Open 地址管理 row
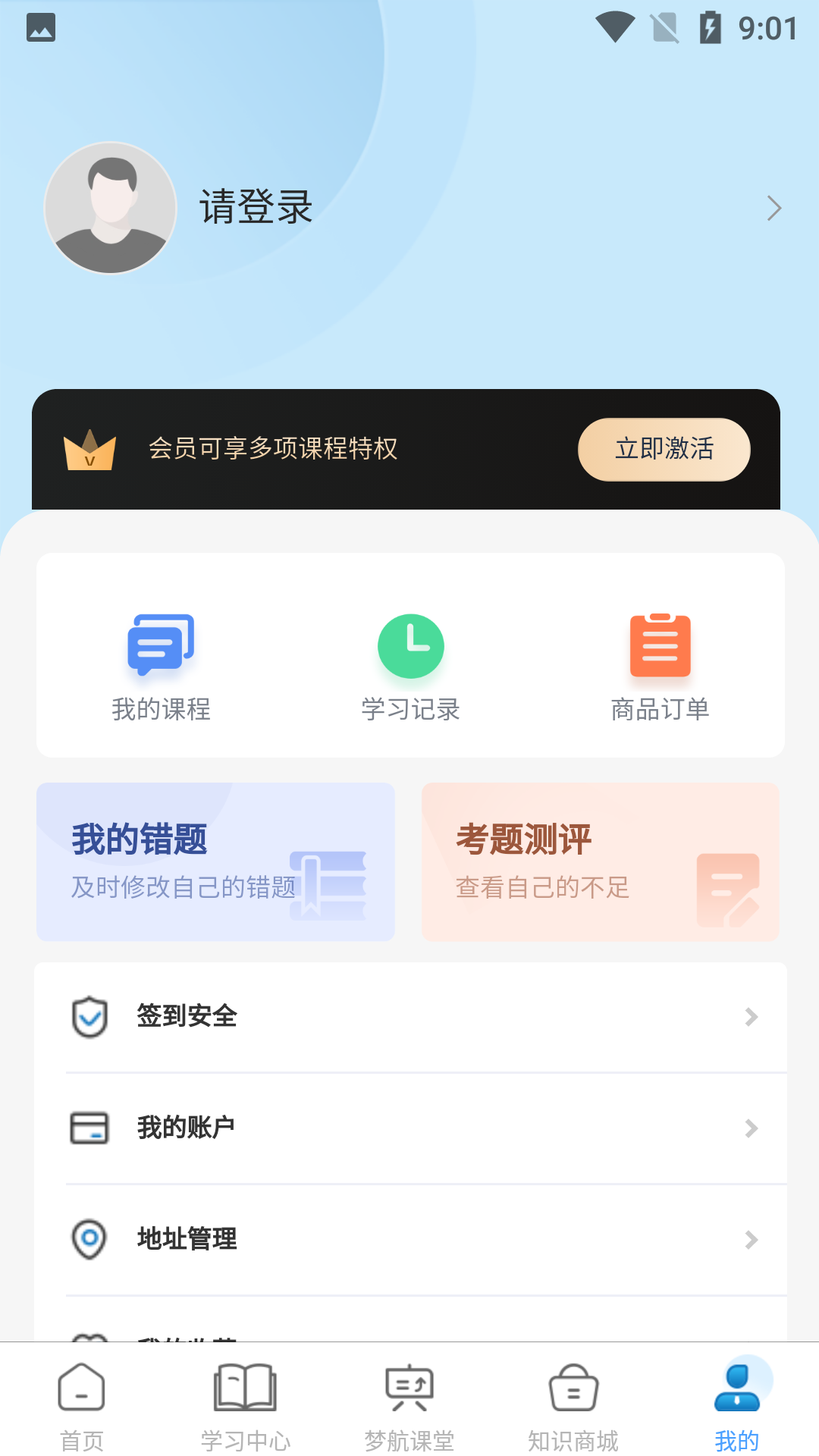Image resolution: width=819 pixels, height=1456 pixels. point(410,1239)
